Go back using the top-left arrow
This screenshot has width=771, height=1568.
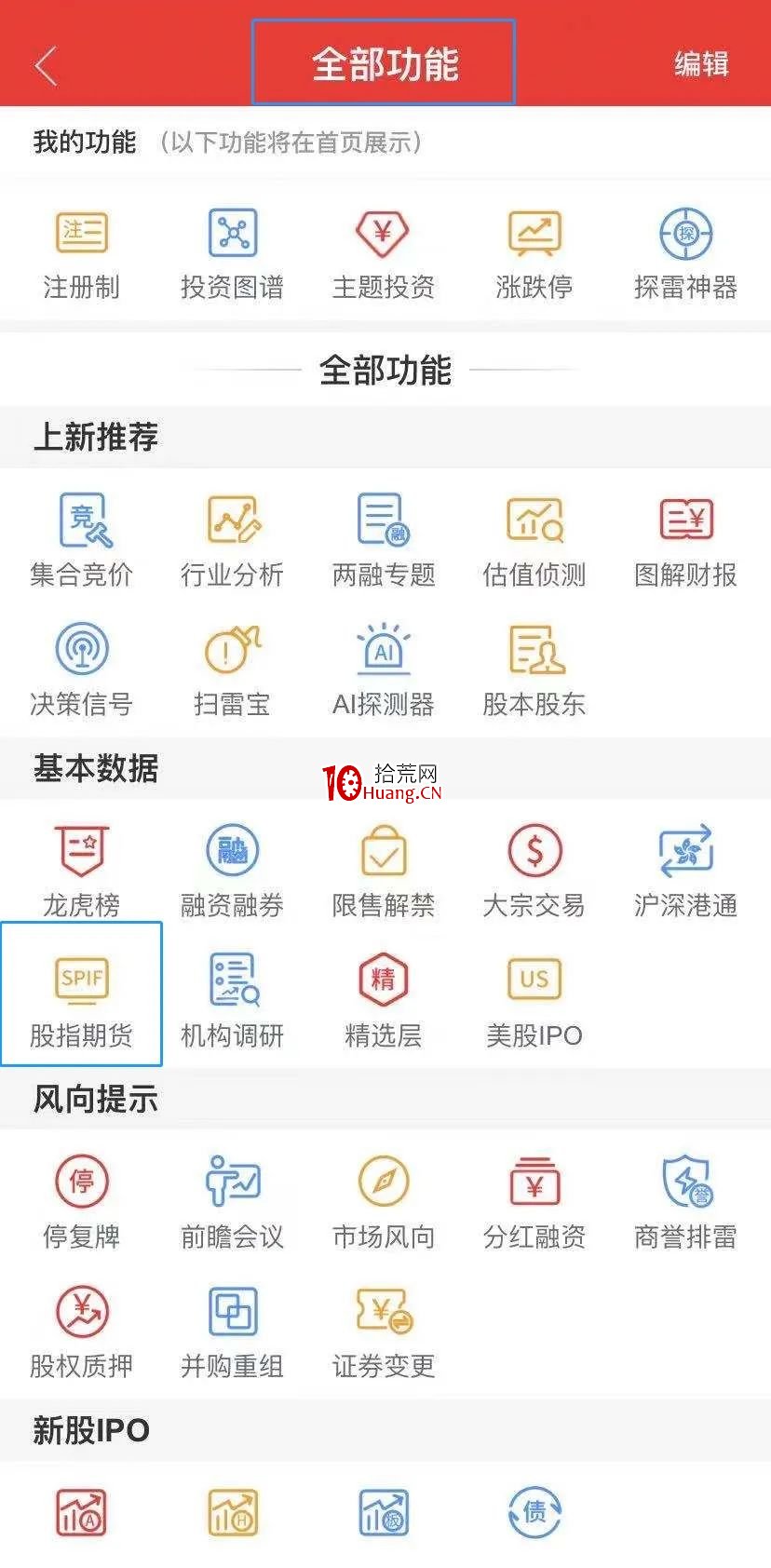tap(46, 65)
